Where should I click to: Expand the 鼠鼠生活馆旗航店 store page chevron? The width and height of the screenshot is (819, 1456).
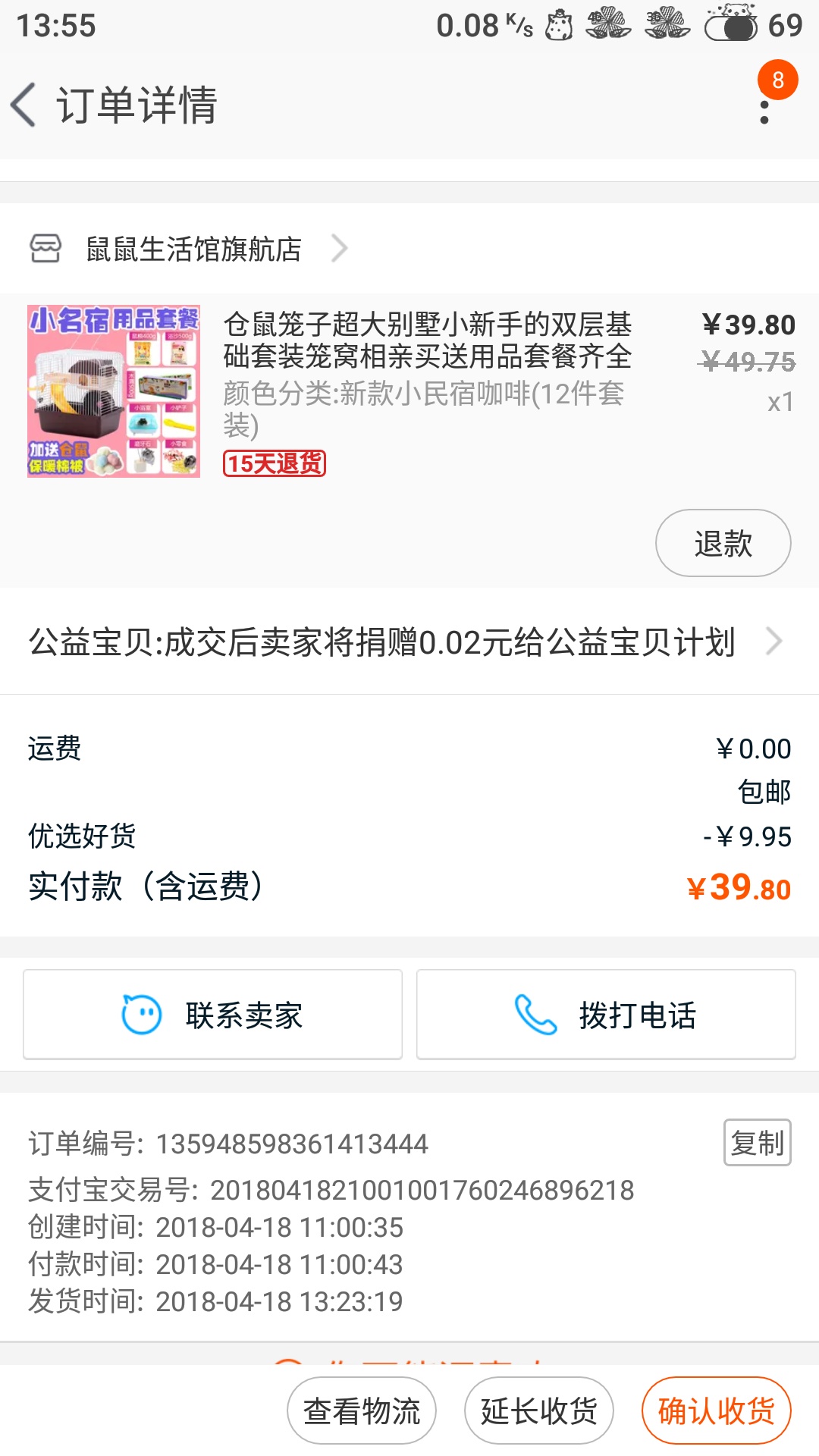[340, 248]
